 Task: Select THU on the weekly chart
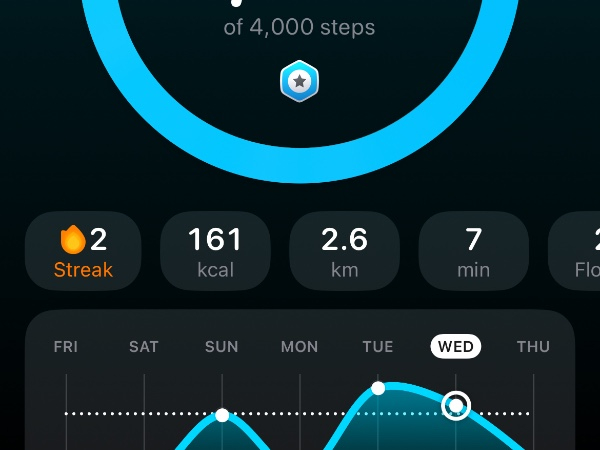[x=533, y=347]
